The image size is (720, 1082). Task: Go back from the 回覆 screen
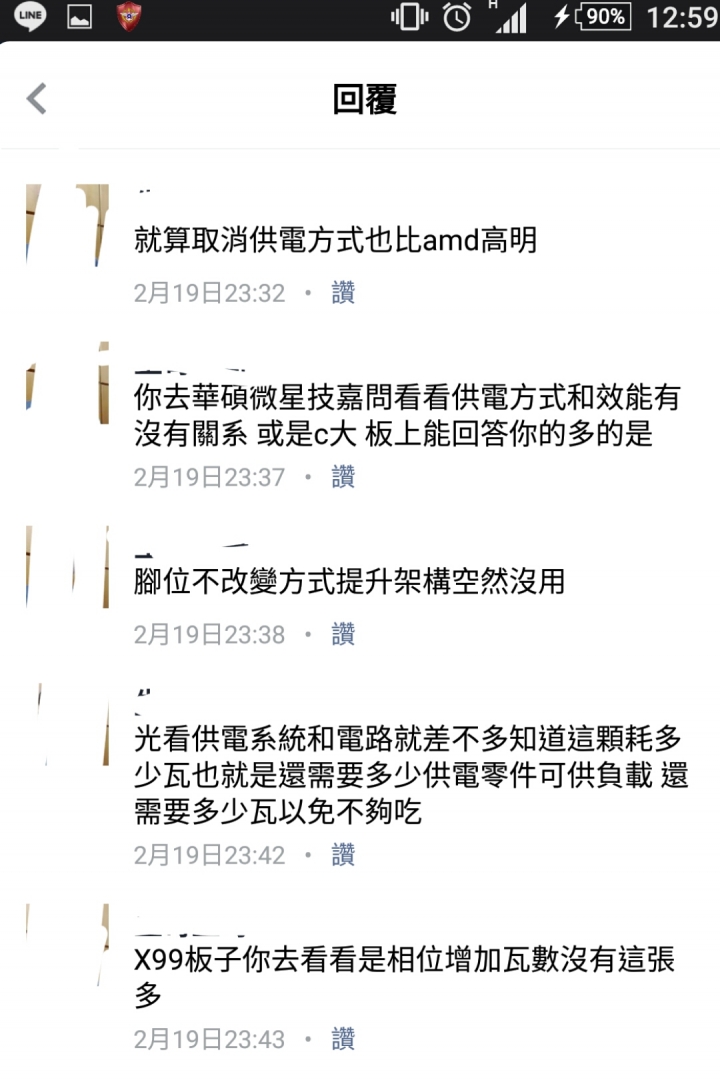click(x=37, y=99)
